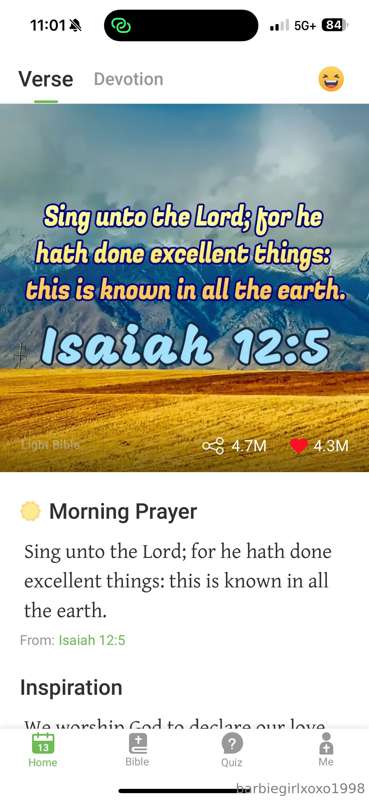Tap the laughing emoji icon

coord(331,80)
